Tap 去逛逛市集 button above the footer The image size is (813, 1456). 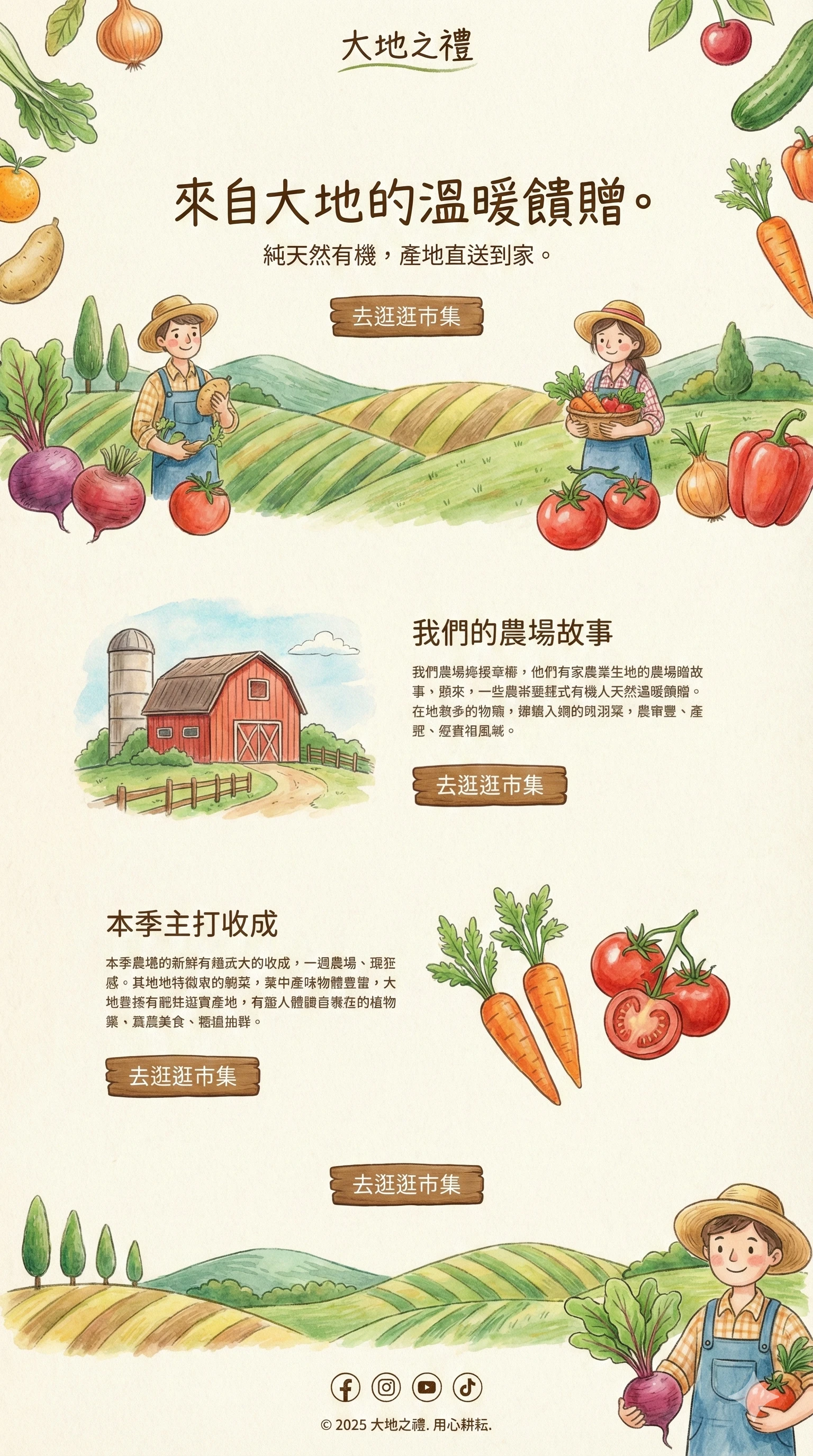pos(406,1184)
